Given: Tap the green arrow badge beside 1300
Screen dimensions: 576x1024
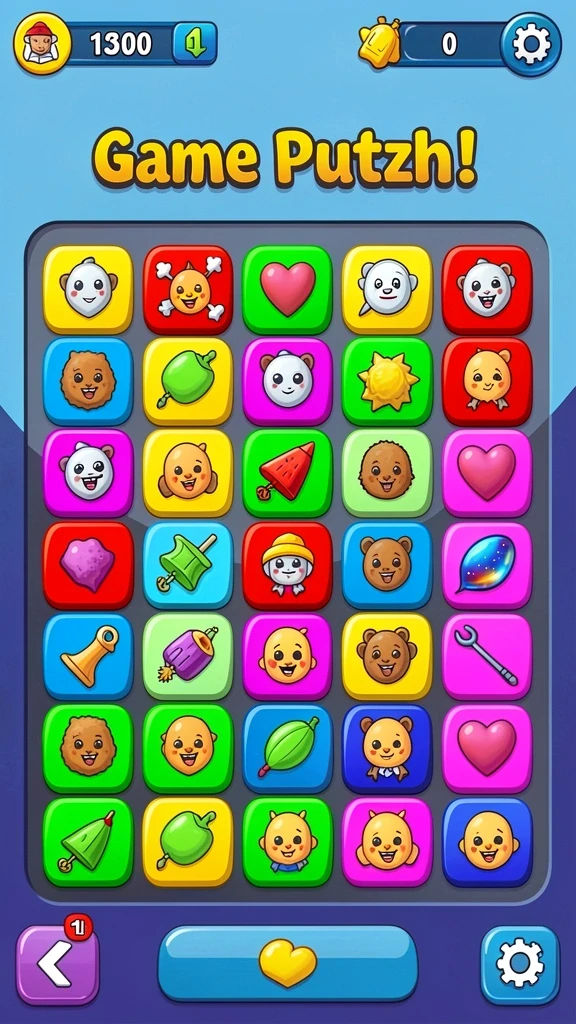Looking at the screenshot, I should [x=195, y=43].
